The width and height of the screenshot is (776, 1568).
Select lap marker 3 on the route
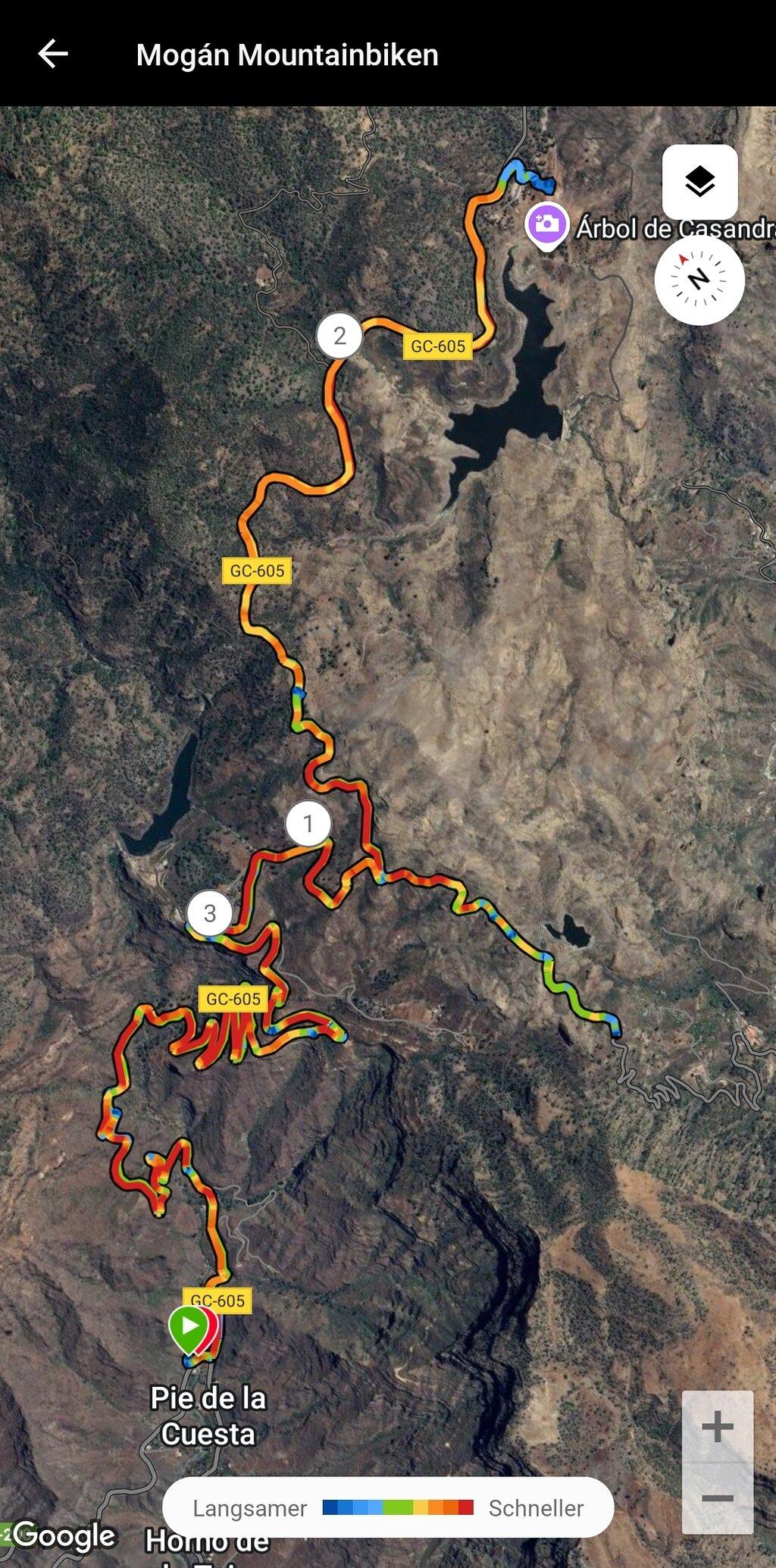pyautogui.click(x=210, y=913)
